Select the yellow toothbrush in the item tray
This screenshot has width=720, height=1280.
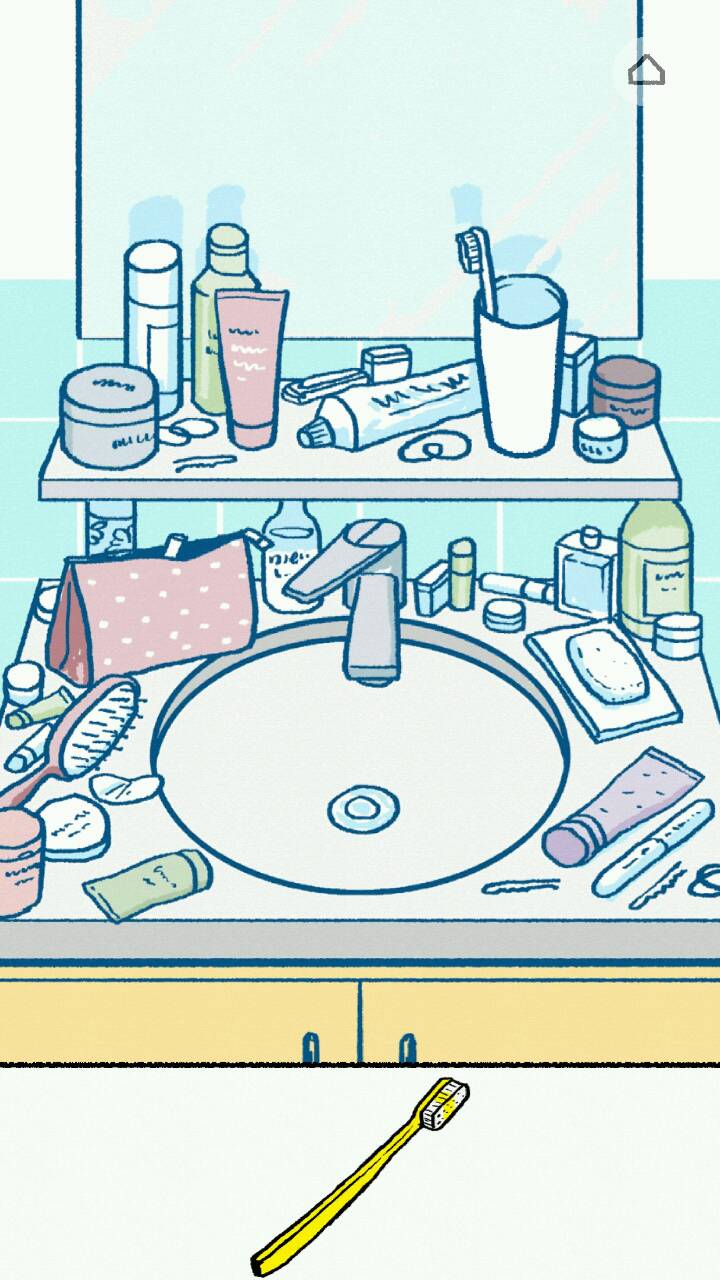pos(362,1173)
